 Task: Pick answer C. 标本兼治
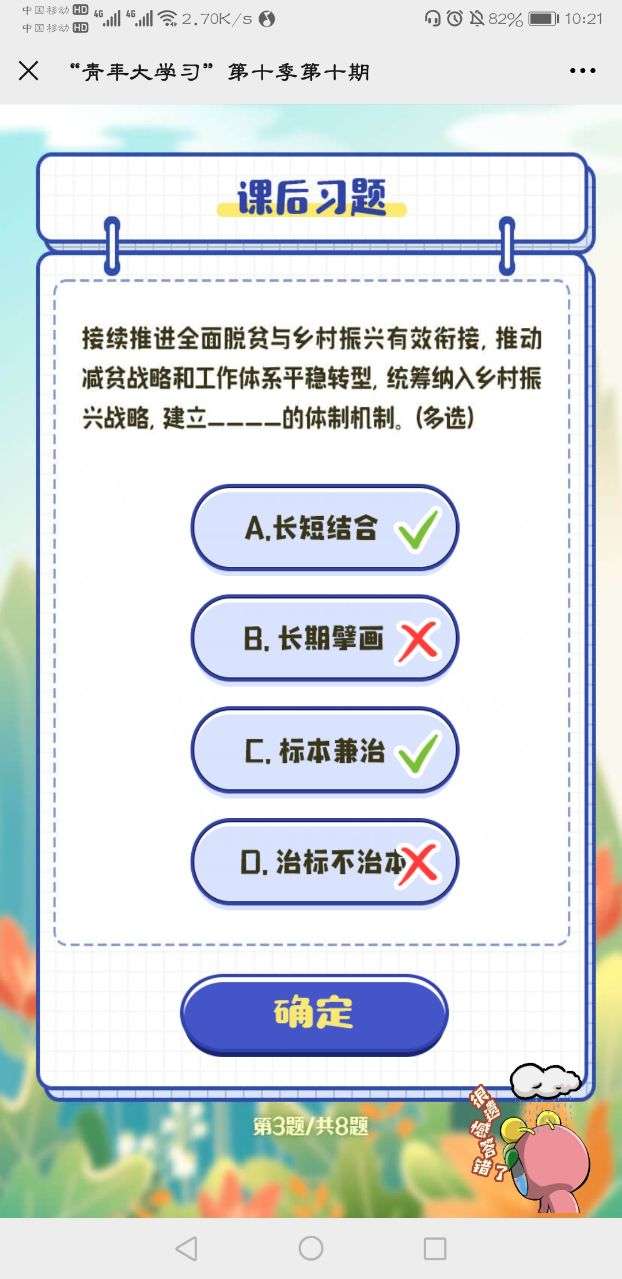pyautogui.click(x=324, y=752)
